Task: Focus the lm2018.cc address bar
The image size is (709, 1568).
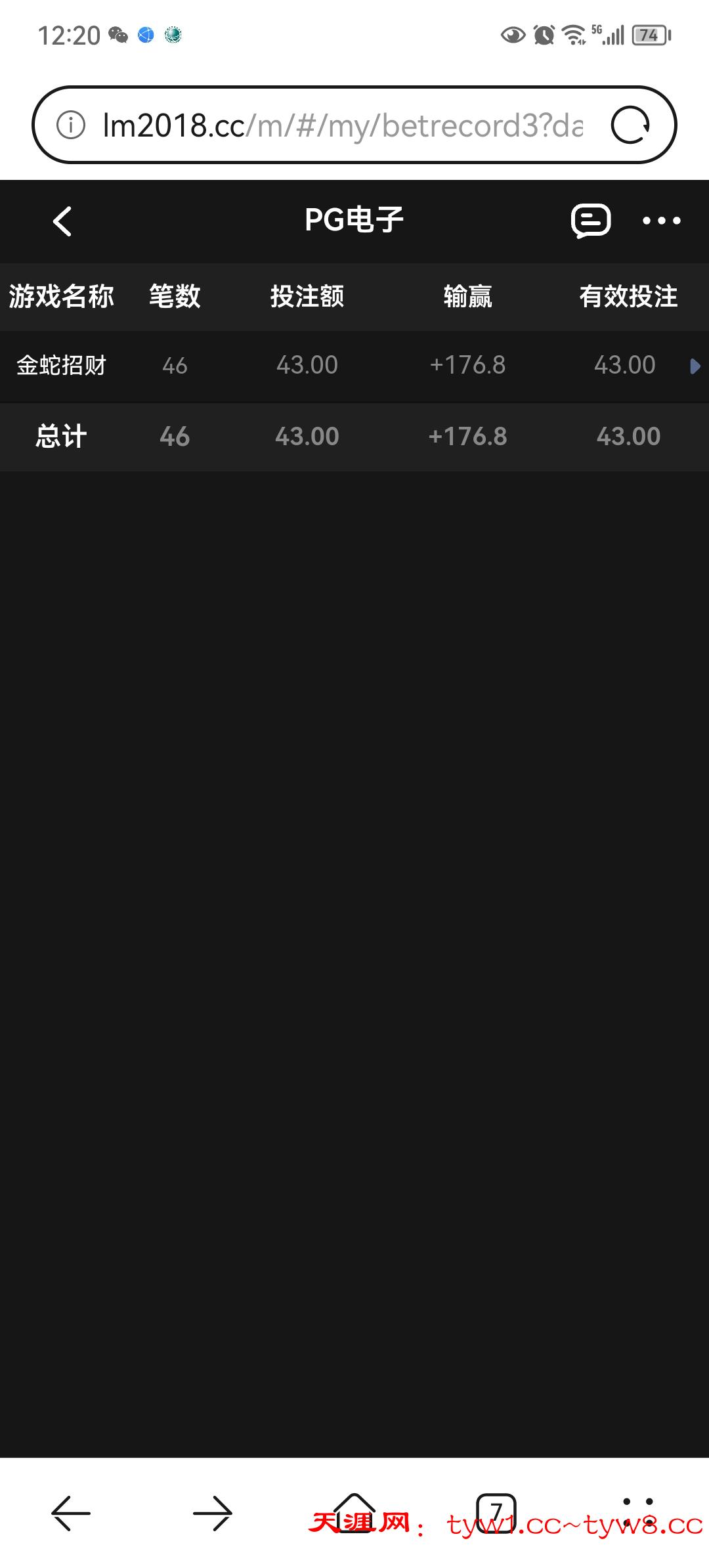Action: pos(343,125)
